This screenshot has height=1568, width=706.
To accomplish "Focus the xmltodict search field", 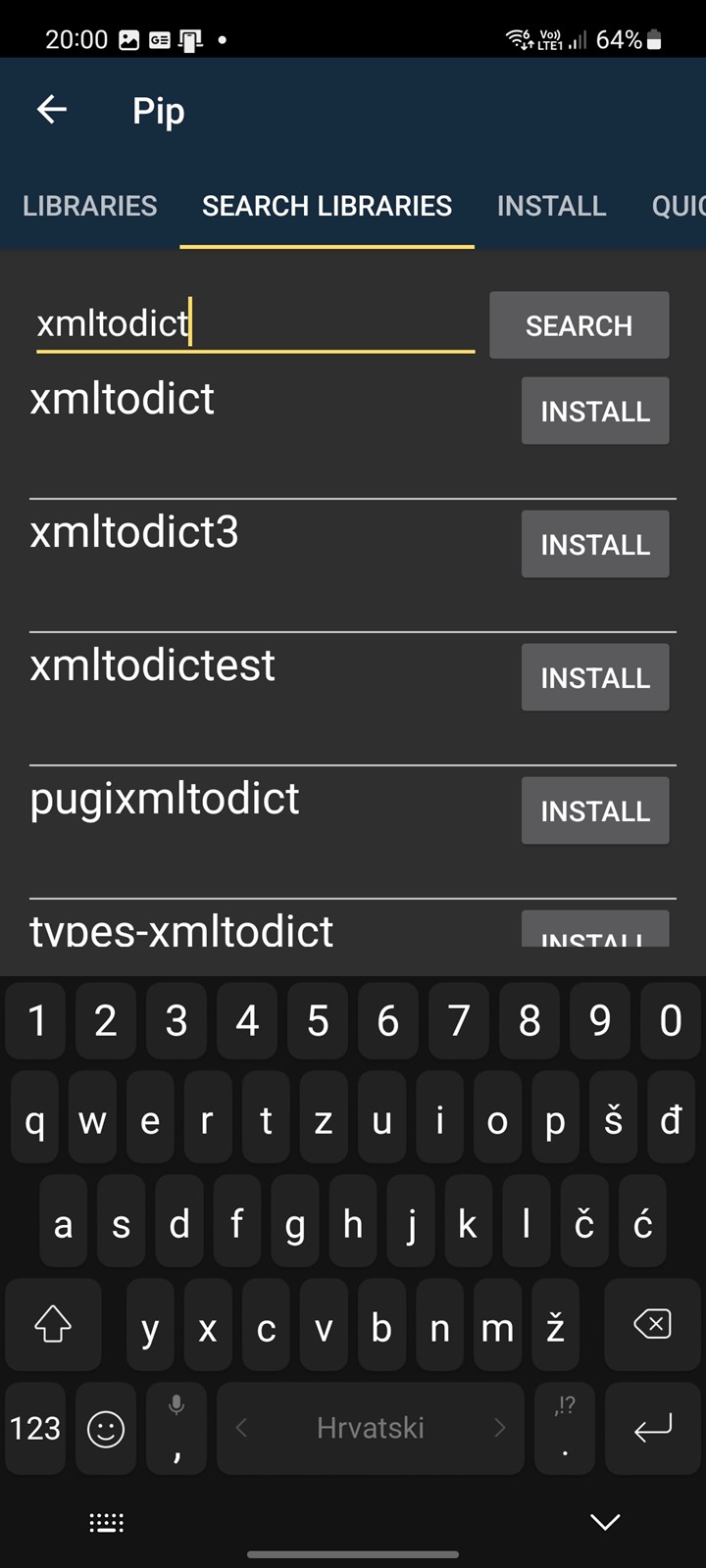I will point(253,323).
